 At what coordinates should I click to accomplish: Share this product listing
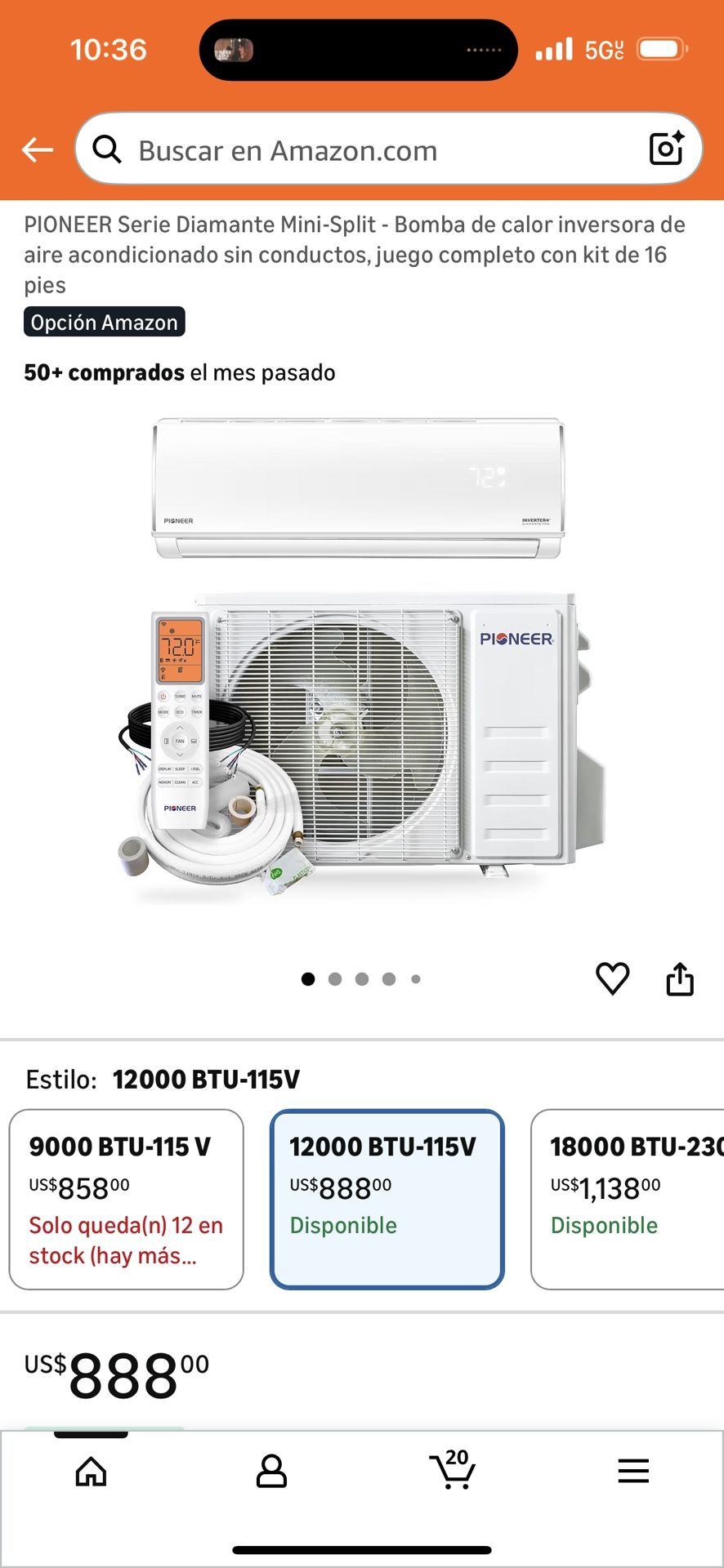[x=679, y=978]
